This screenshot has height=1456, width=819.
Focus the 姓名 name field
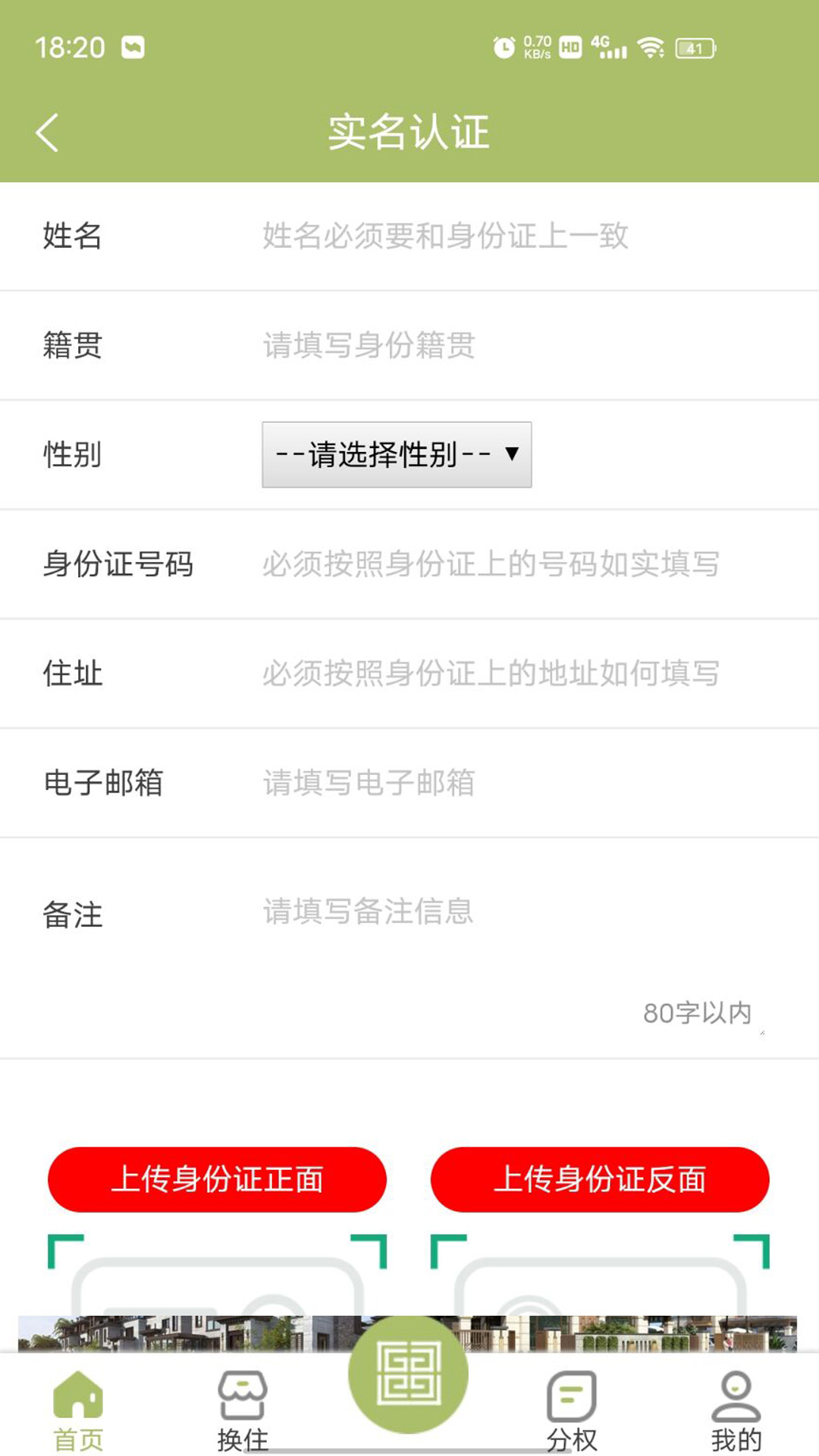516,236
